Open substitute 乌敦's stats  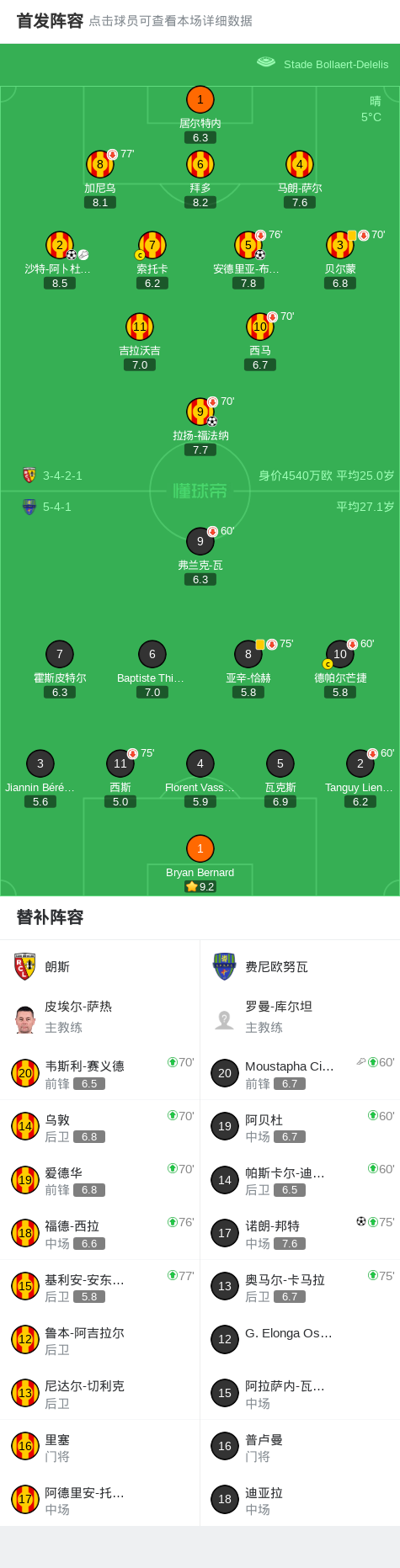[x=99, y=1127]
